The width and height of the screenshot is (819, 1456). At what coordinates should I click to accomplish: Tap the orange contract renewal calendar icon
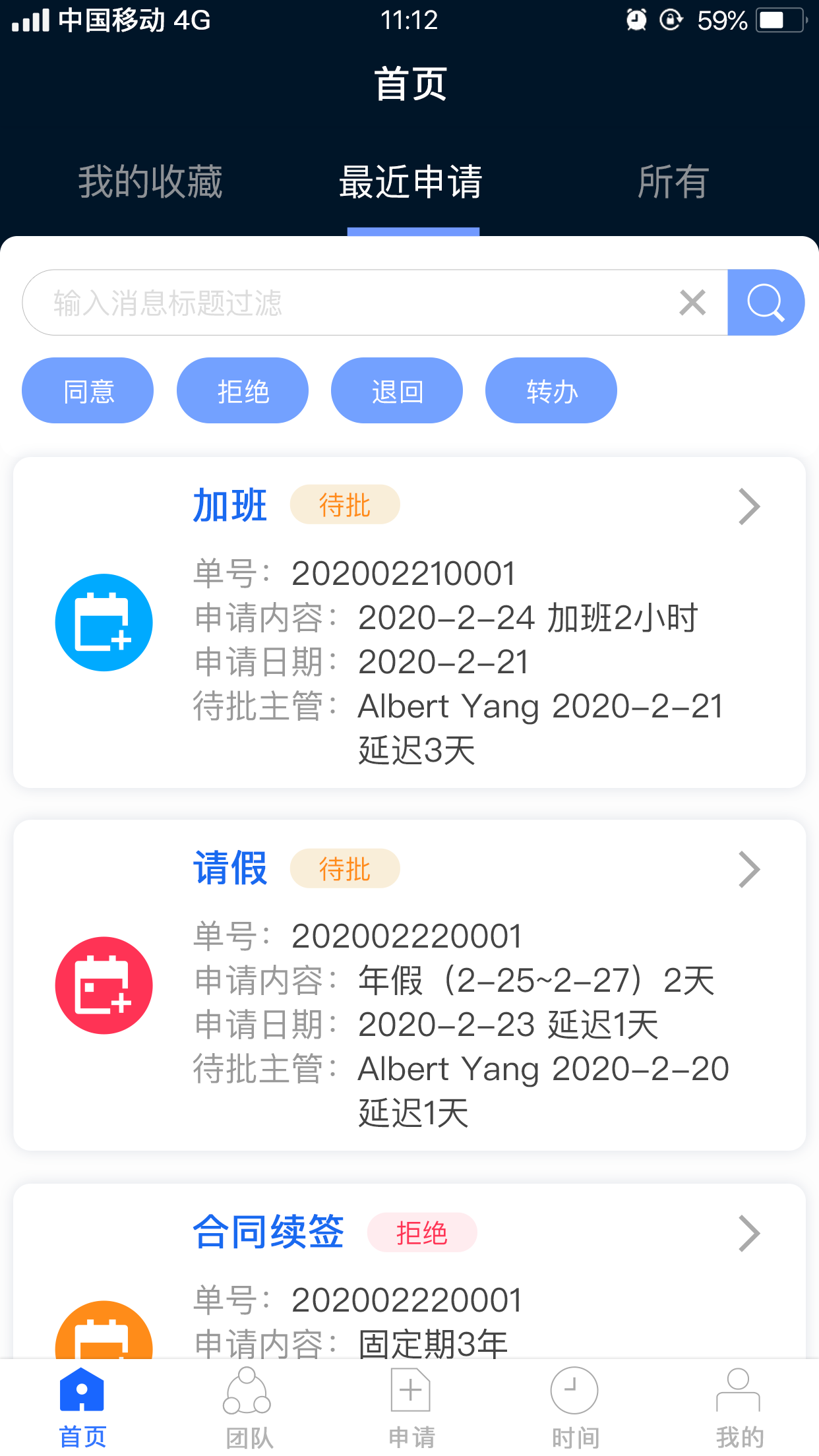[x=104, y=1339]
